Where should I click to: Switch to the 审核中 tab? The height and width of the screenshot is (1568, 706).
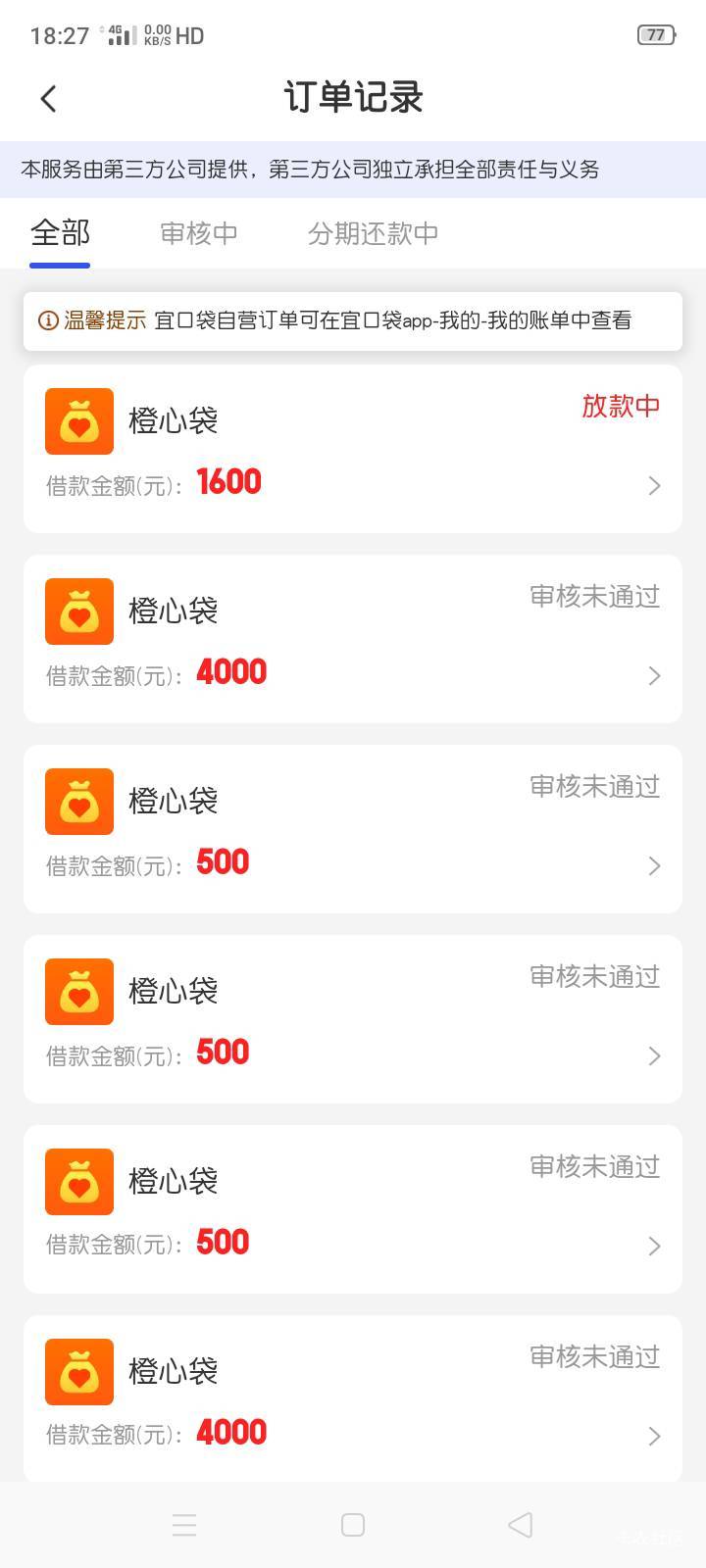pyautogui.click(x=199, y=233)
